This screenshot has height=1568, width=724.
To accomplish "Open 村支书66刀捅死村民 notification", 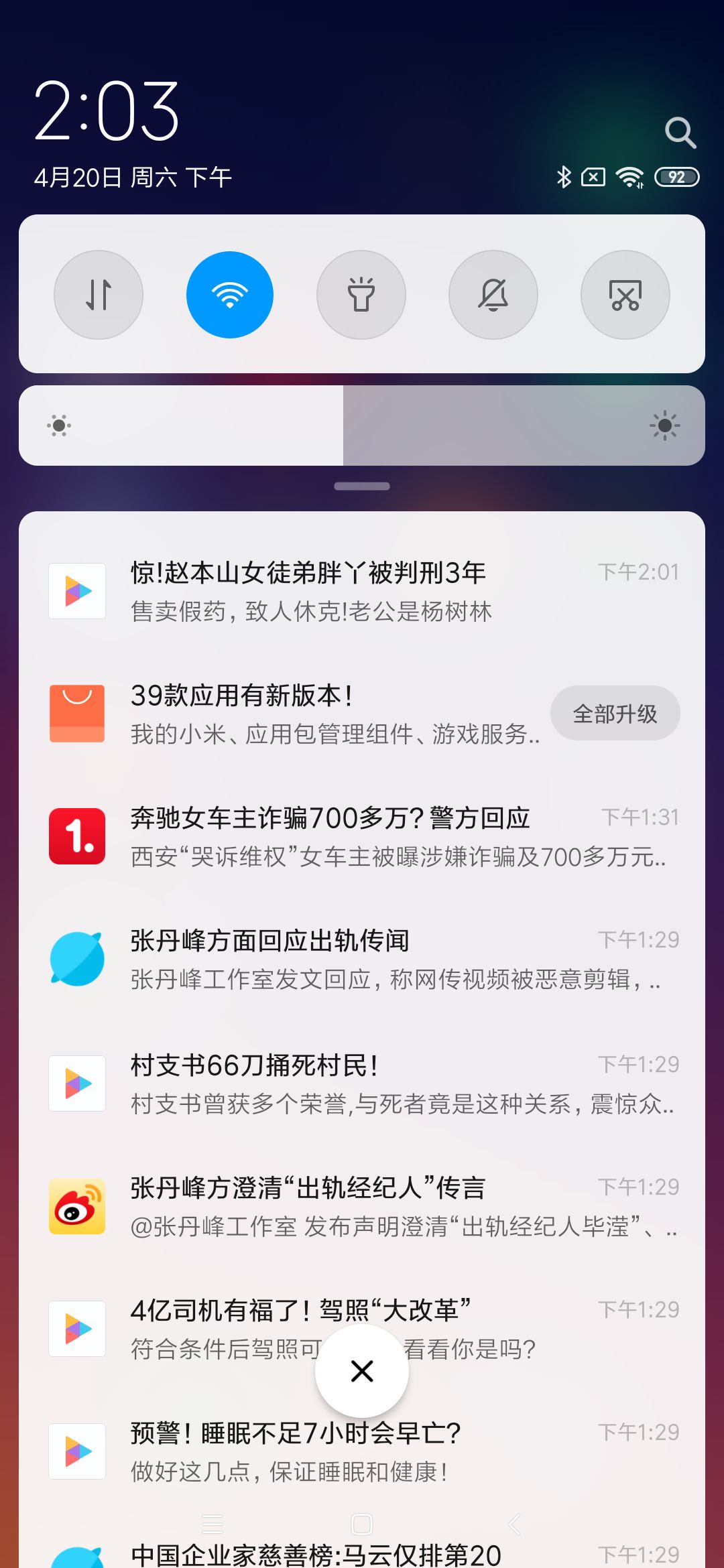I will click(x=362, y=1083).
